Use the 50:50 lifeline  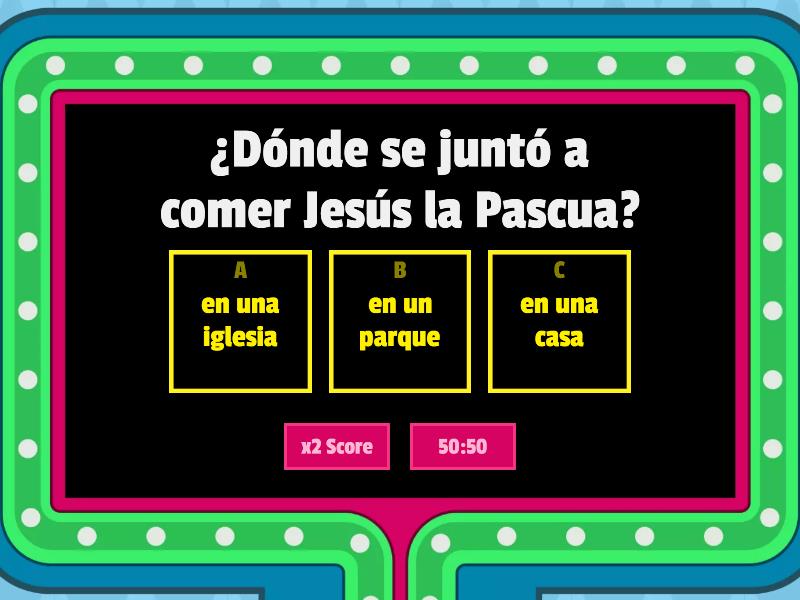[x=463, y=446]
